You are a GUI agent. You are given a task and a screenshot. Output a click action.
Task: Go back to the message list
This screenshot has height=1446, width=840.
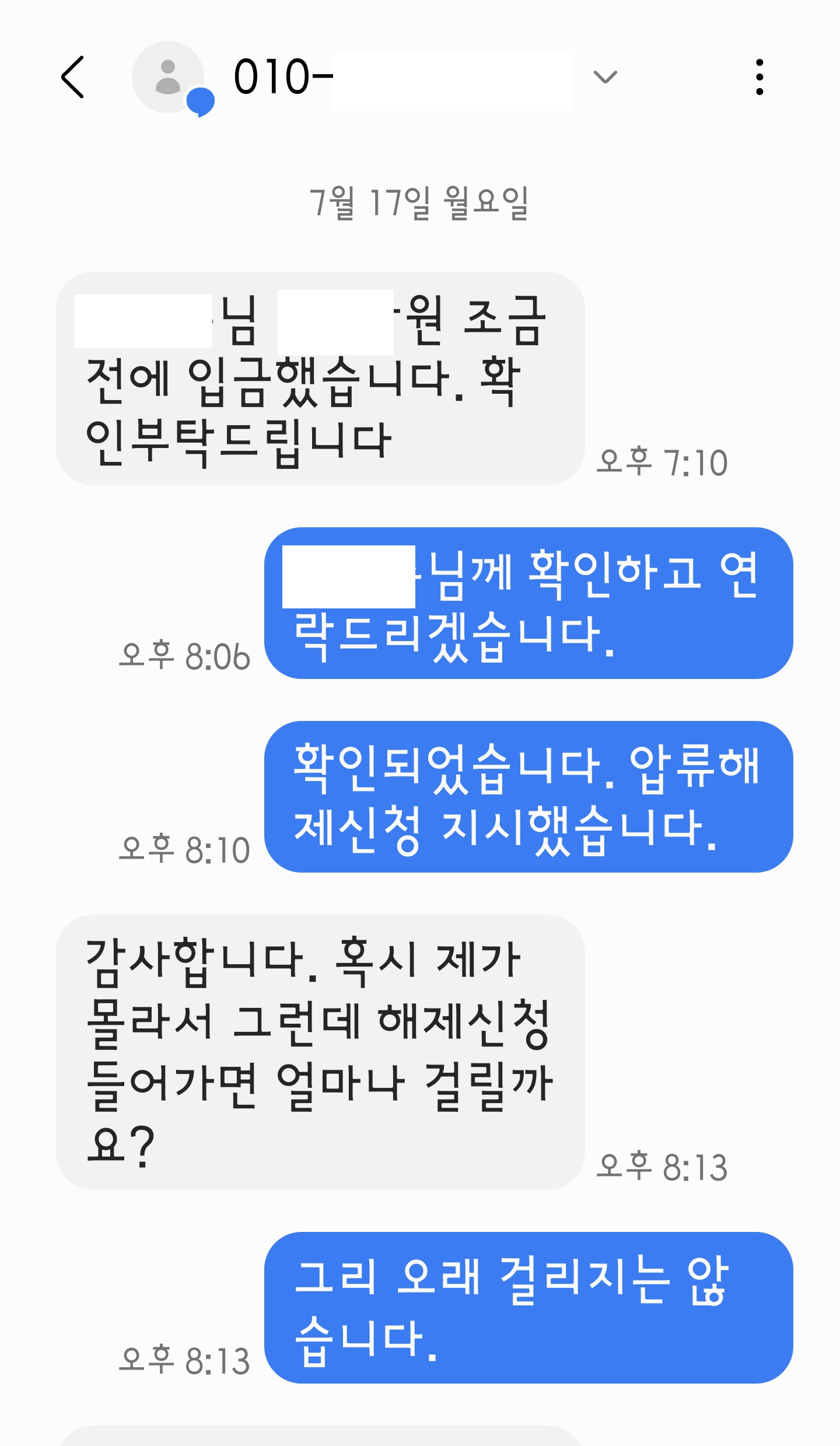pos(73,77)
